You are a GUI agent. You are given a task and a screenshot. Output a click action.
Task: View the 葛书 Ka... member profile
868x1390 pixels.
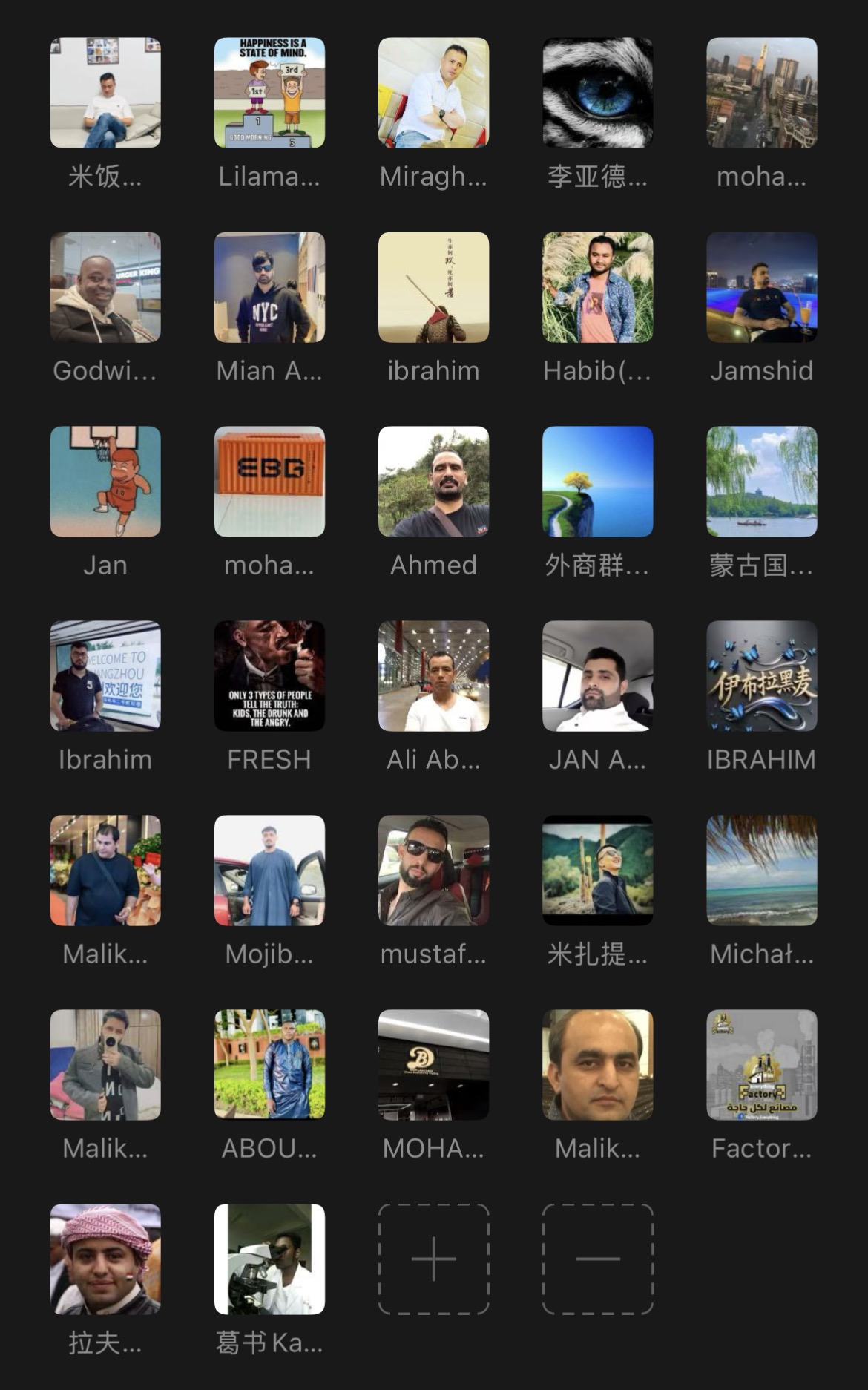(x=269, y=1259)
